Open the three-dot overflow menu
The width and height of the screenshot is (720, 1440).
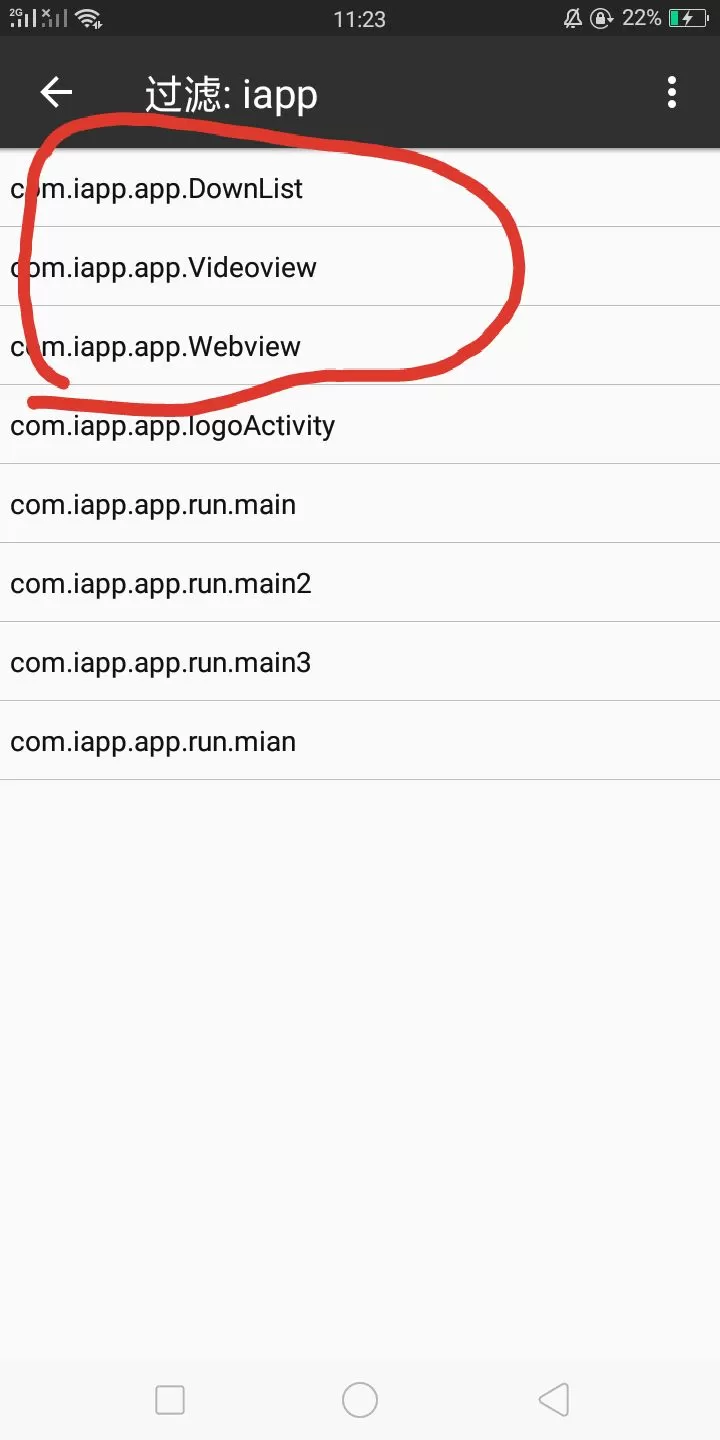pyautogui.click(x=672, y=93)
